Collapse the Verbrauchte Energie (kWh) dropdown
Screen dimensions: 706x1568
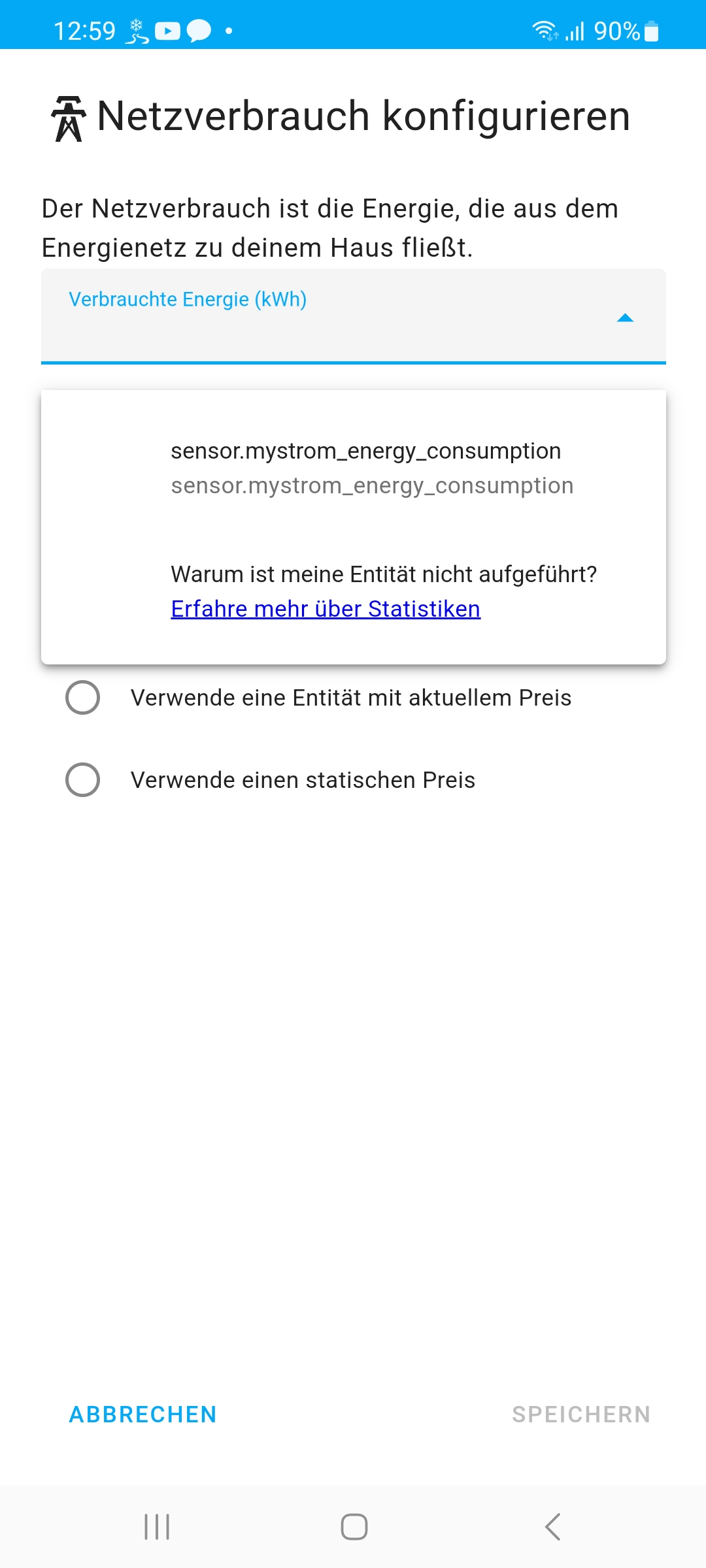625,318
